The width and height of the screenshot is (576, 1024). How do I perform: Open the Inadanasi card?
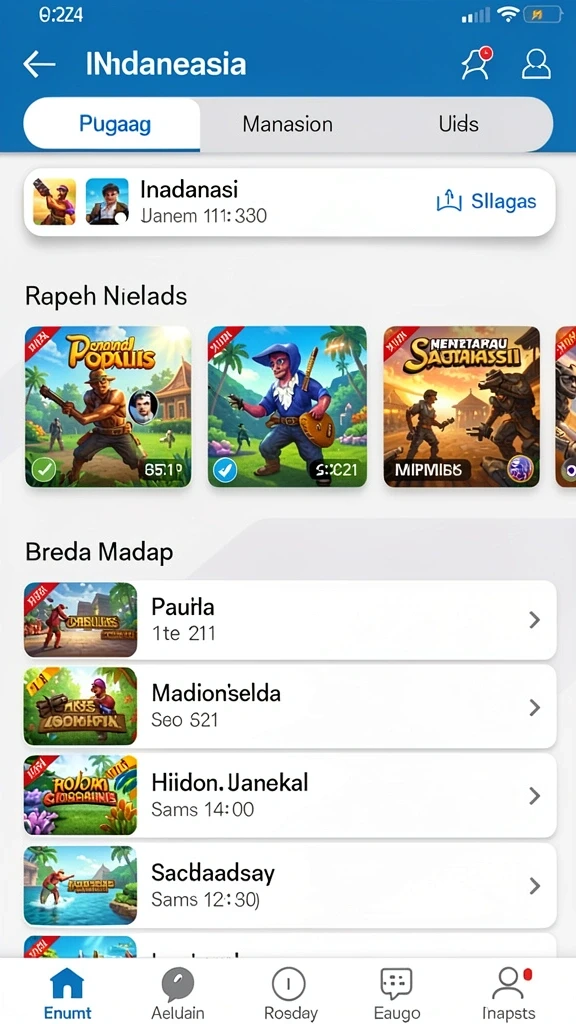pyautogui.click(x=289, y=202)
